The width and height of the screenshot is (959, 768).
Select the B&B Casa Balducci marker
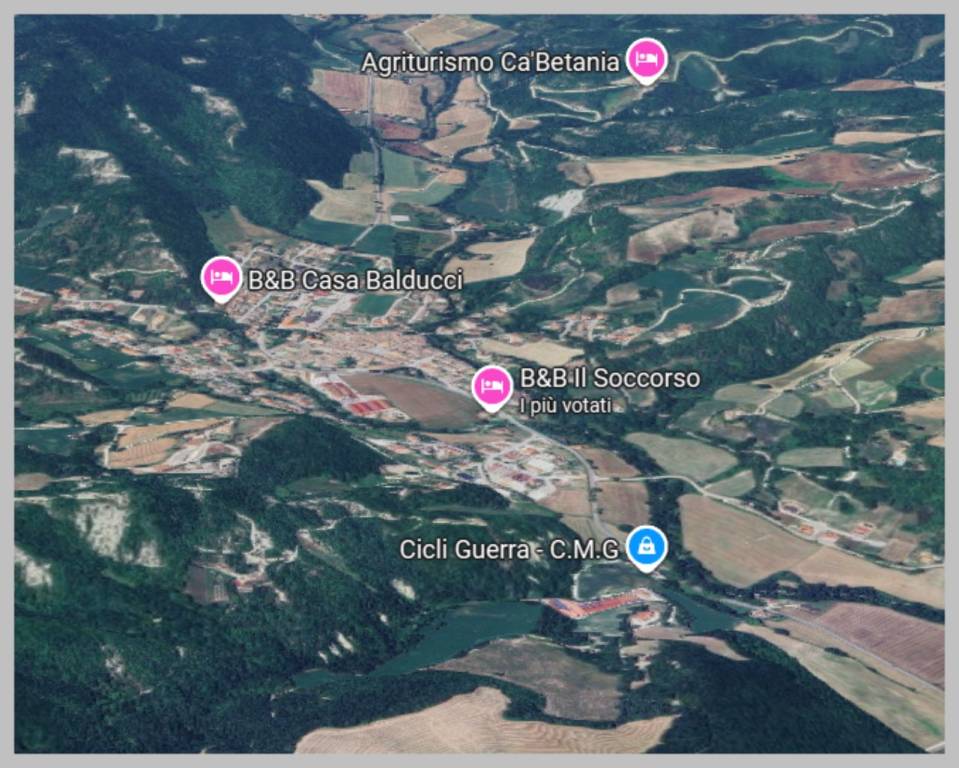coord(221,277)
